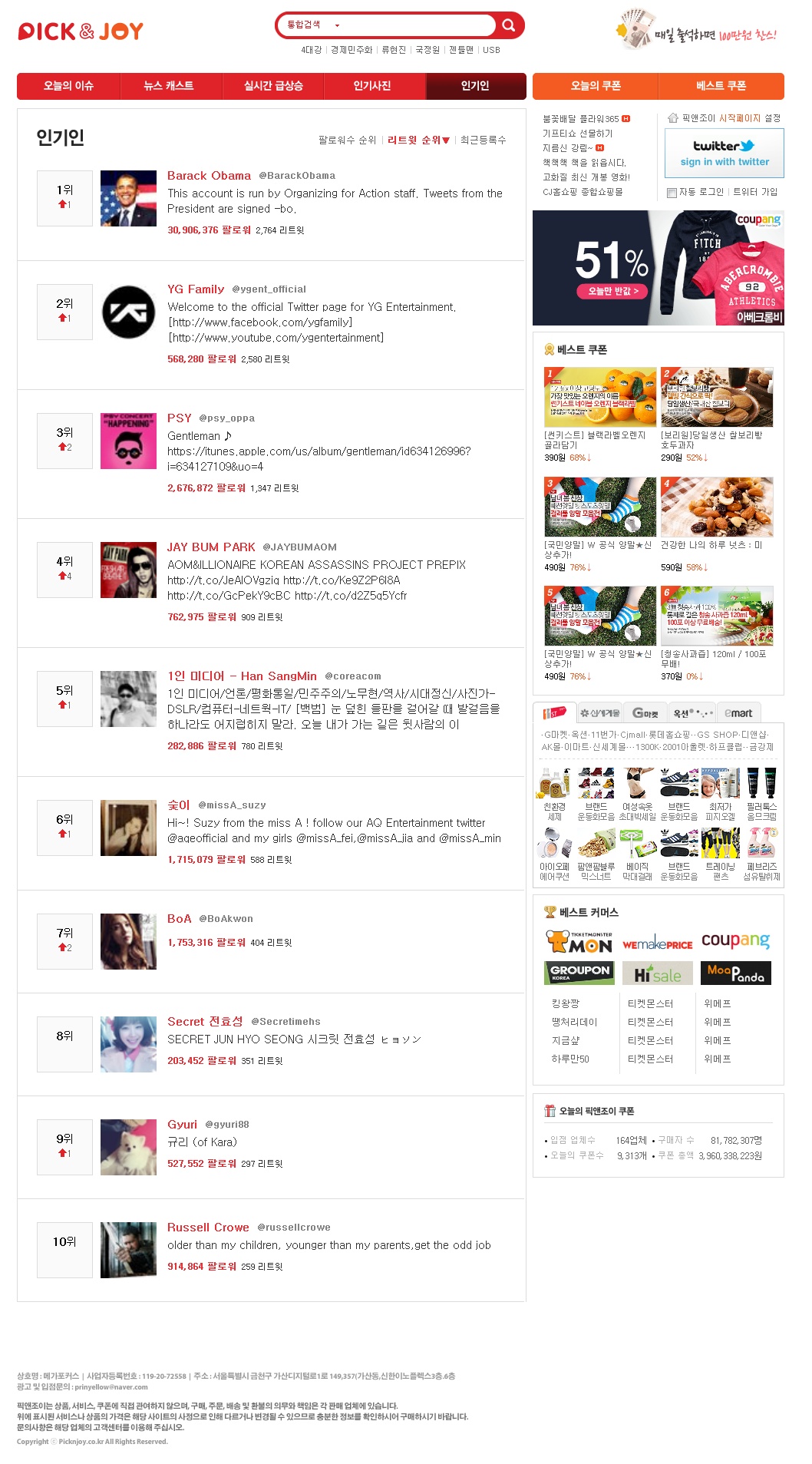Viewport: 812px width, 1464px height.
Task: Sign in with Twitter
Action: point(724,154)
